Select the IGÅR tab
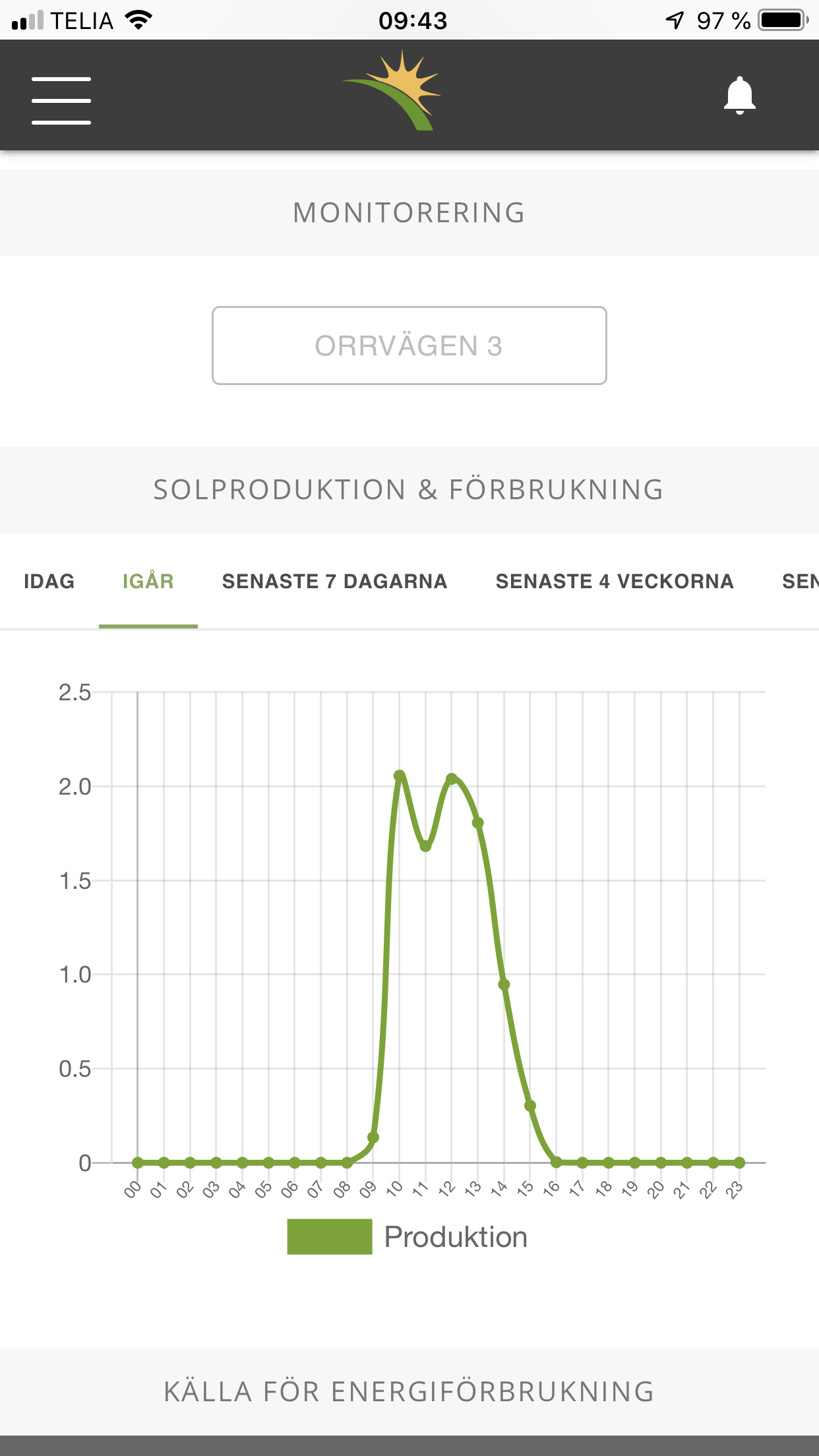The width and height of the screenshot is (819, 1456). (148, 581)
